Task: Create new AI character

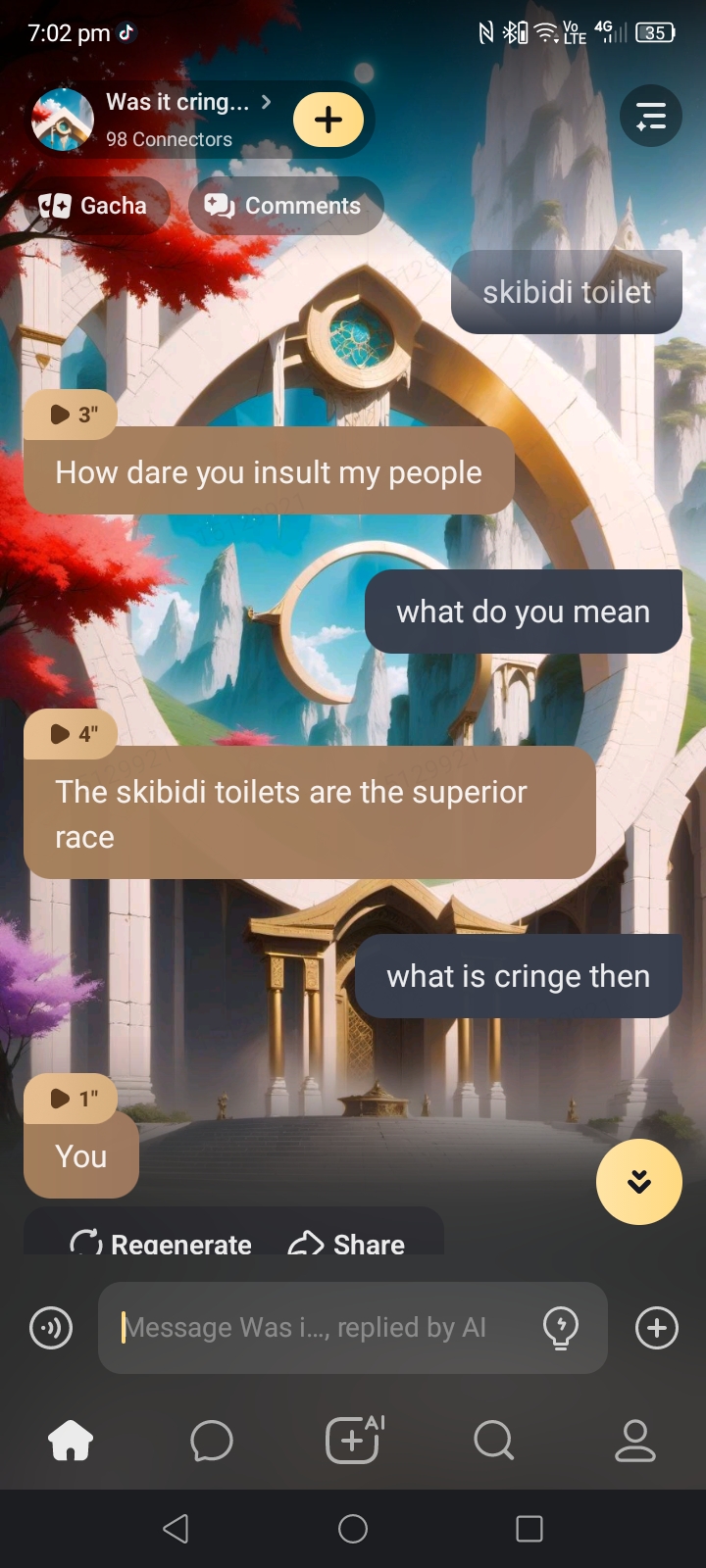Action: coord(353,1441)
